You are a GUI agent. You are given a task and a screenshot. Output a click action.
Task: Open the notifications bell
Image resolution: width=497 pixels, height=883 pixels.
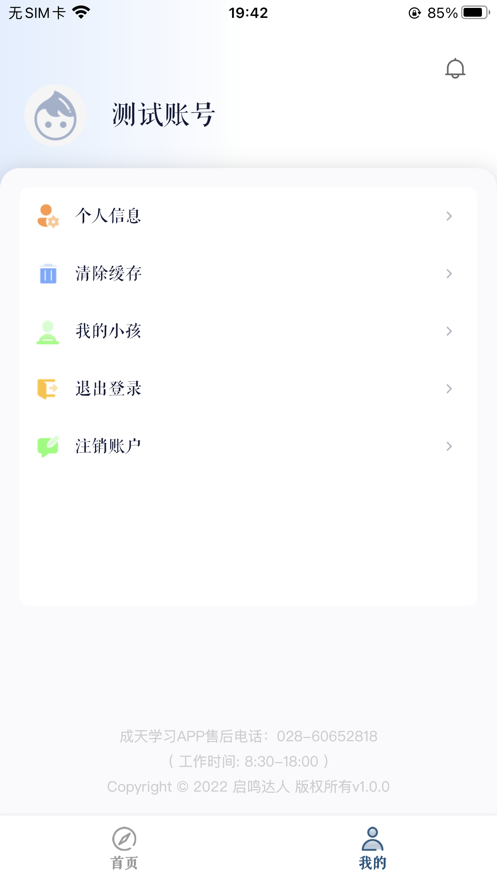tap(455, 68)
